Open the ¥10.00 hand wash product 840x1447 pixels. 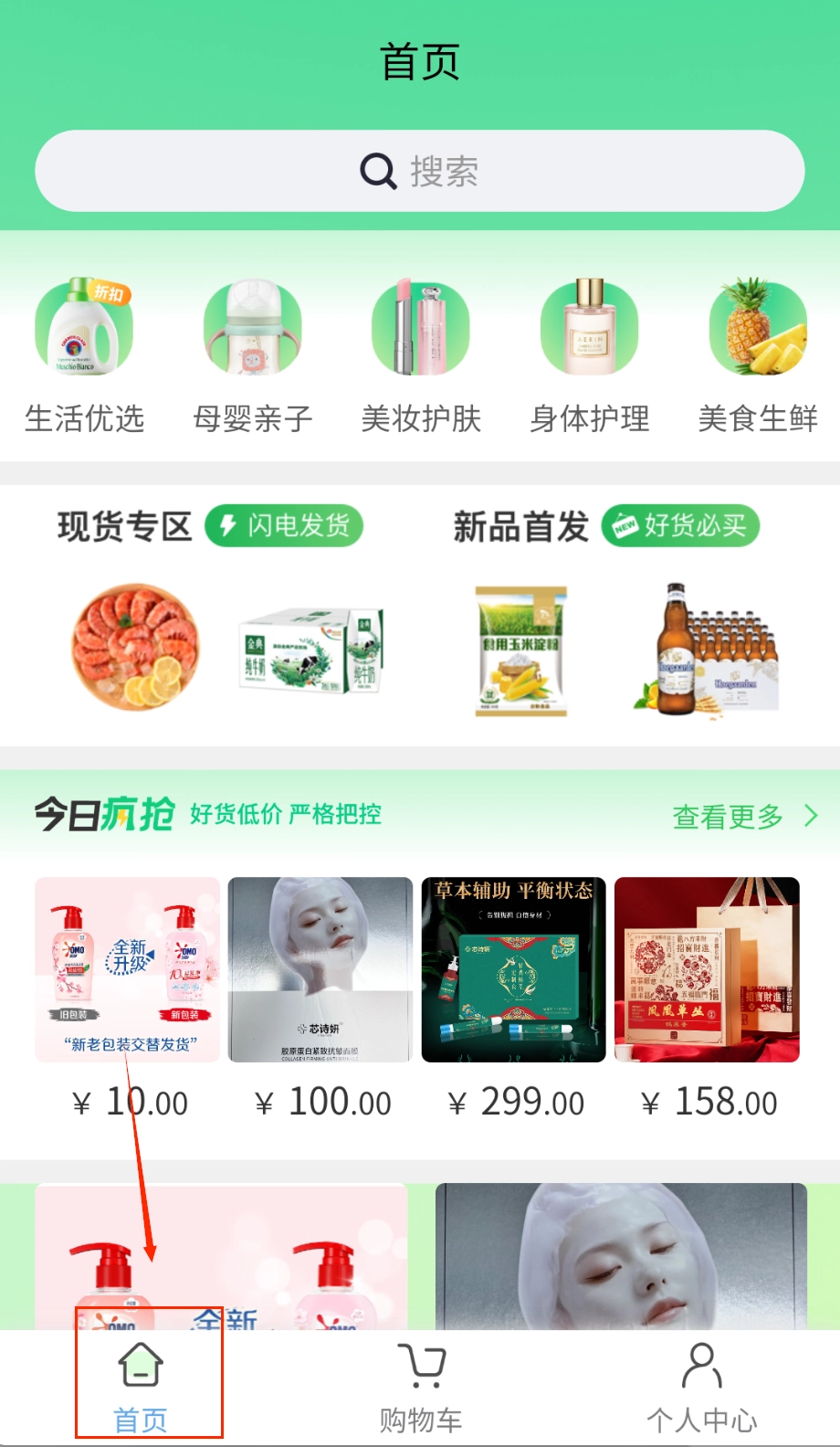(128, 970)
